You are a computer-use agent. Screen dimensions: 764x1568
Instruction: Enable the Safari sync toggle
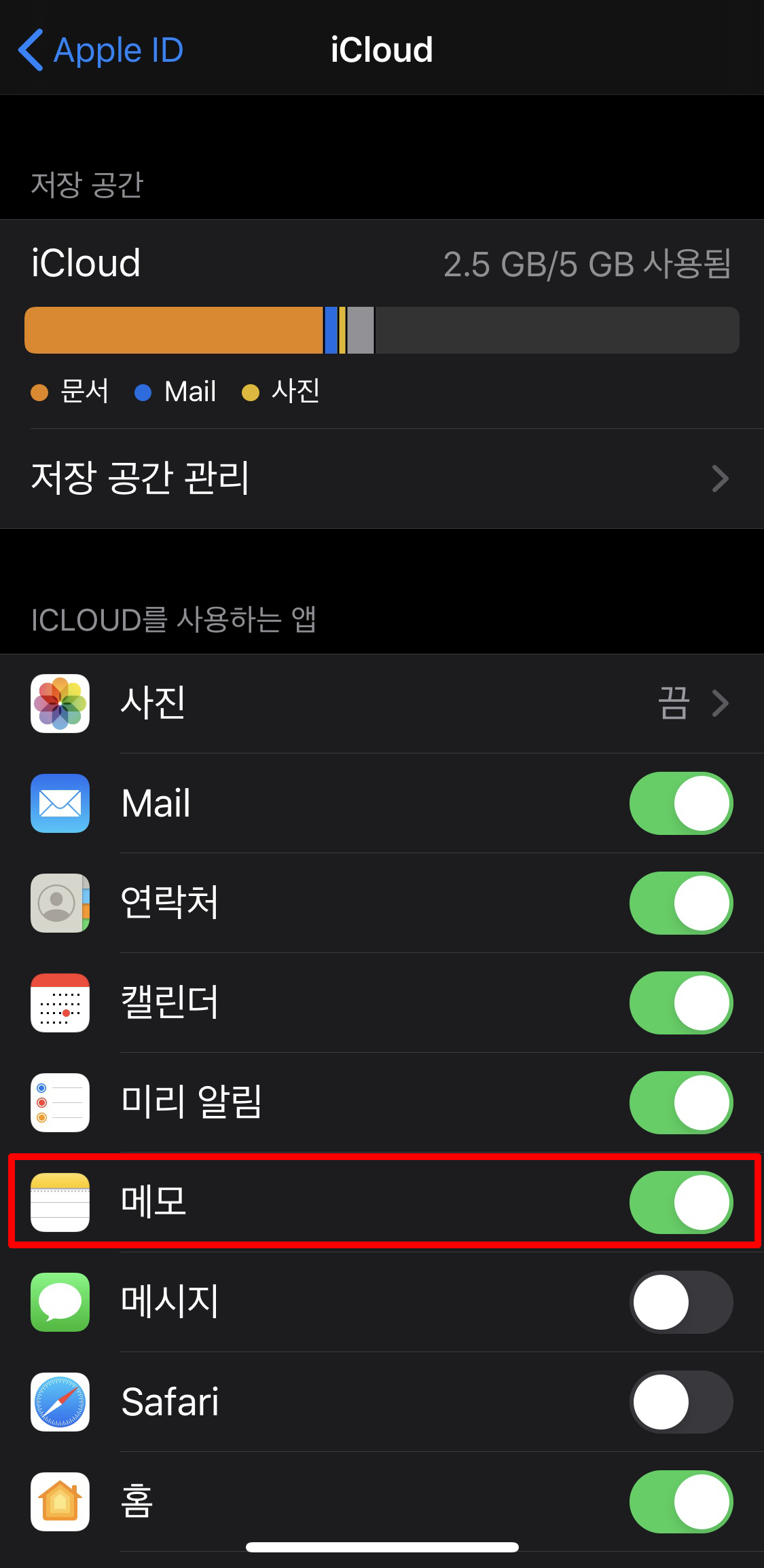pyautogui.click(x=681, y=1402)
